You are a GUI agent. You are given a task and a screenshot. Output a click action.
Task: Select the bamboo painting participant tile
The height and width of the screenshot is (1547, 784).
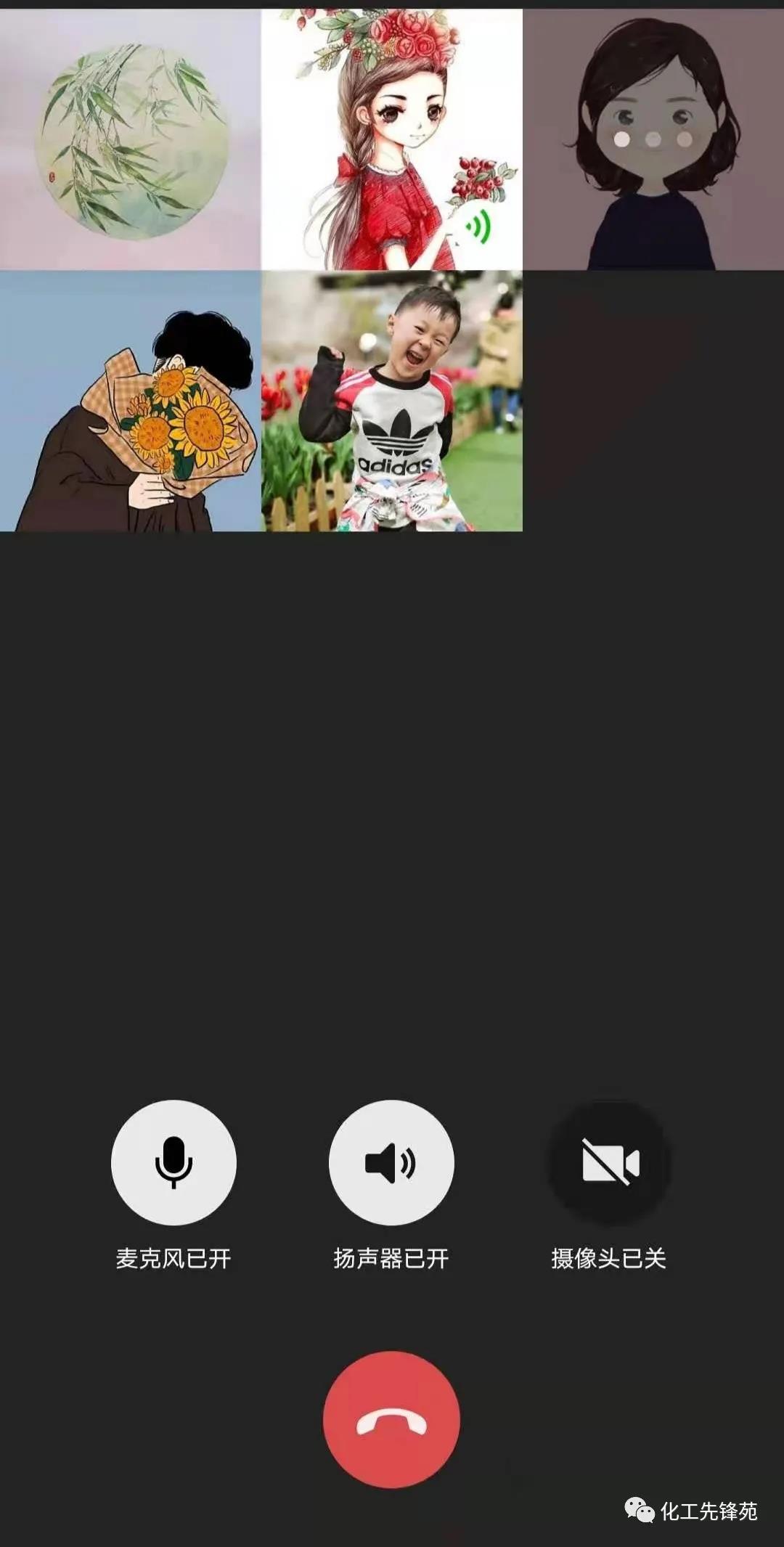click(131, 139)
